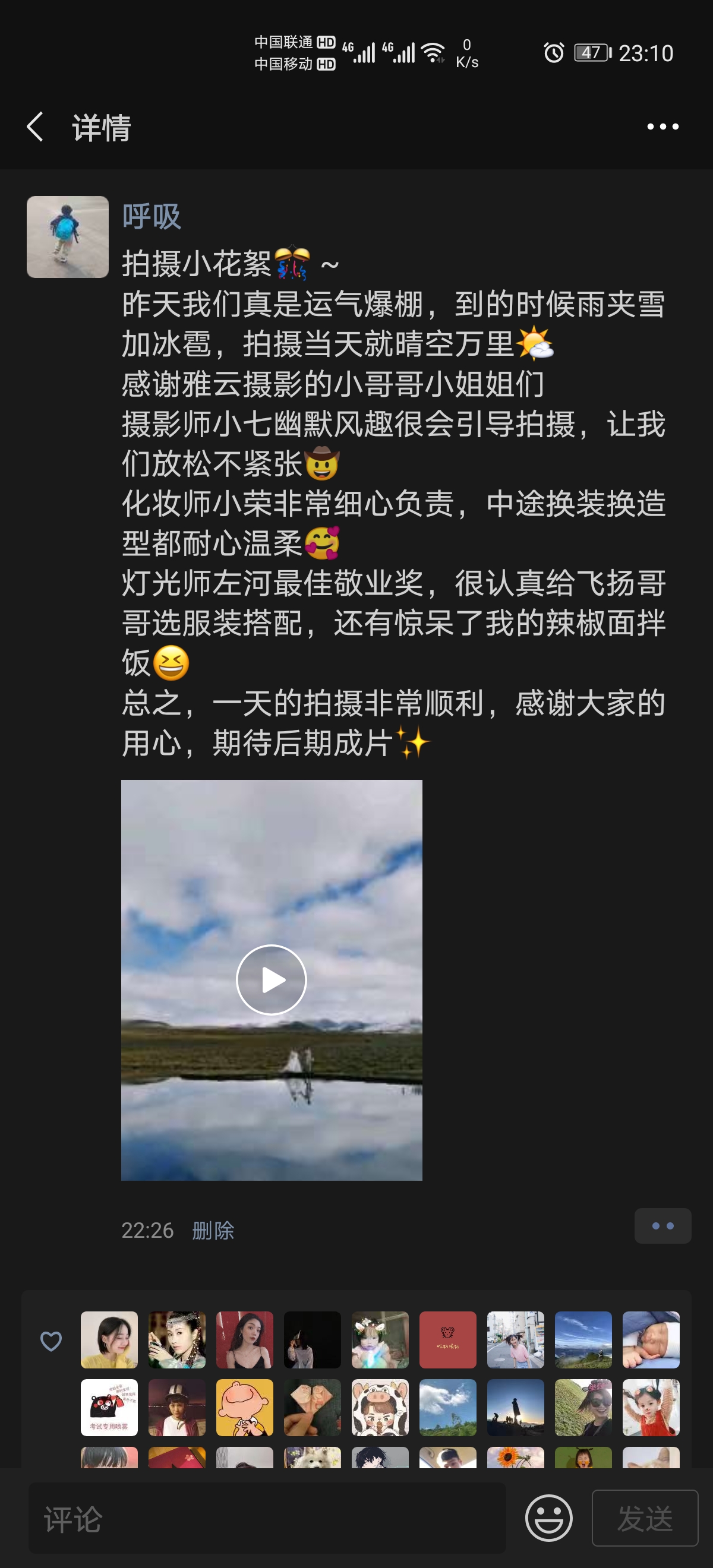This screenshot has height=1568, width=713.
Task: Open the emoji picker
Action: point(548,1518)
